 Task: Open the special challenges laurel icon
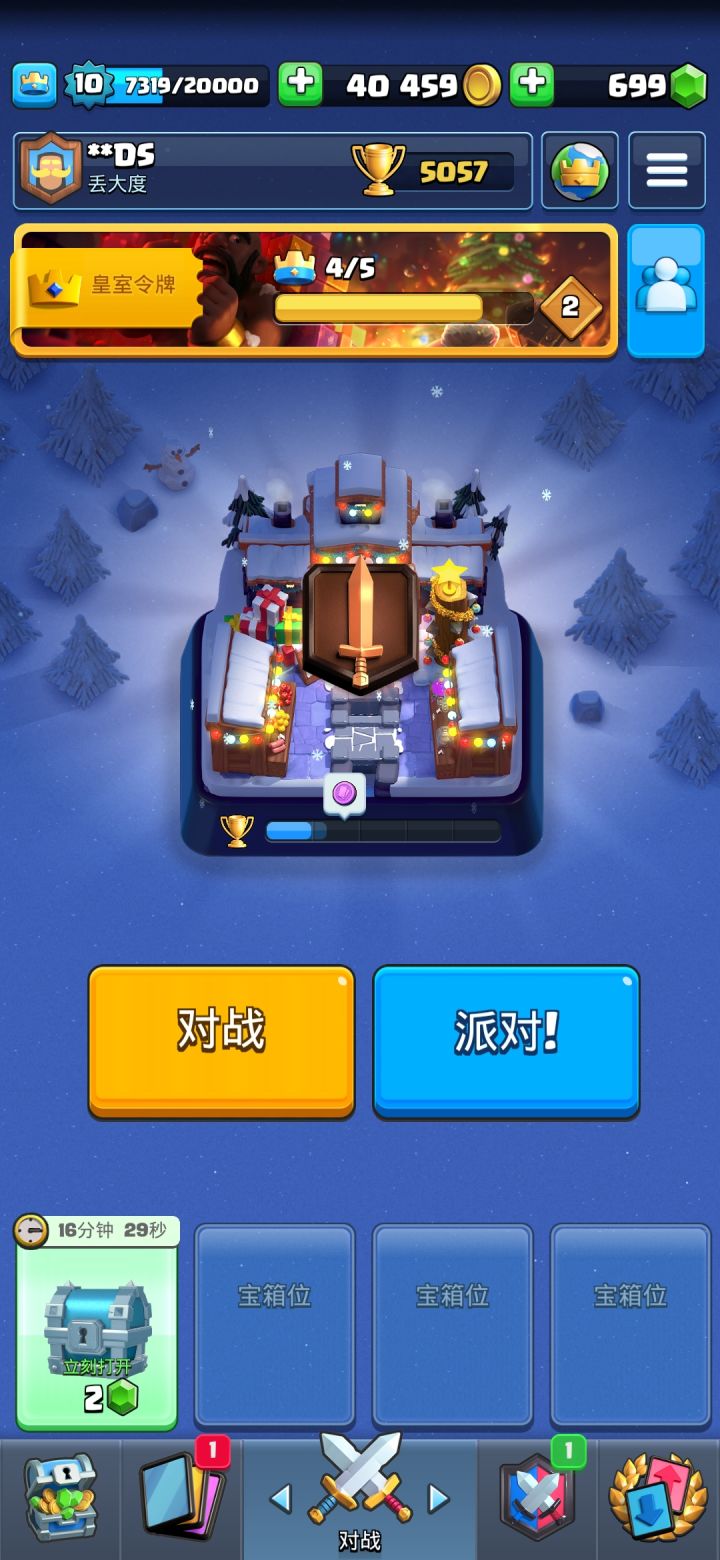(655, 1495)
